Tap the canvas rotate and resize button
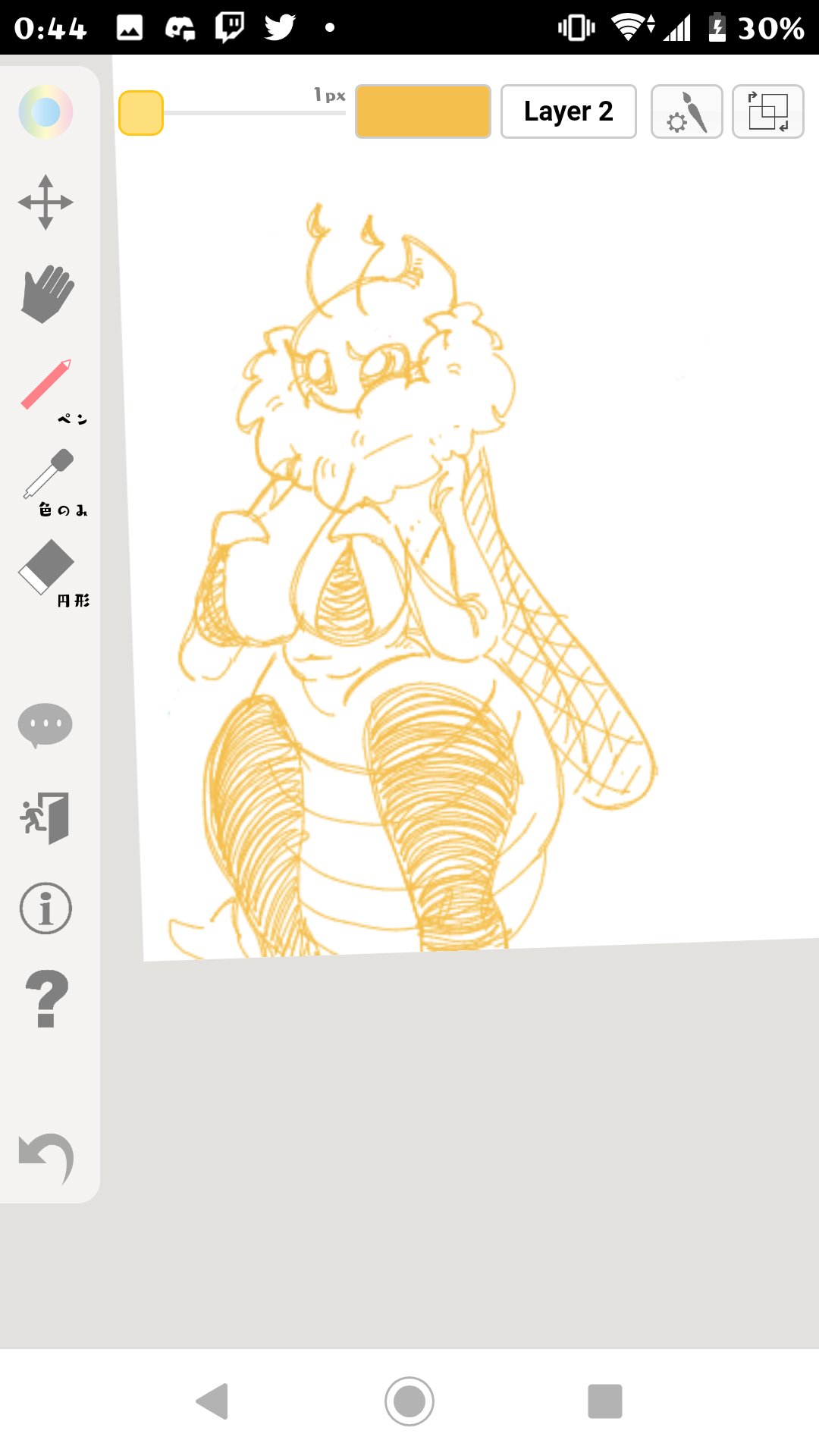This screenshot has width=819, height=1456. pyautogui.click(x=767, y=111)
